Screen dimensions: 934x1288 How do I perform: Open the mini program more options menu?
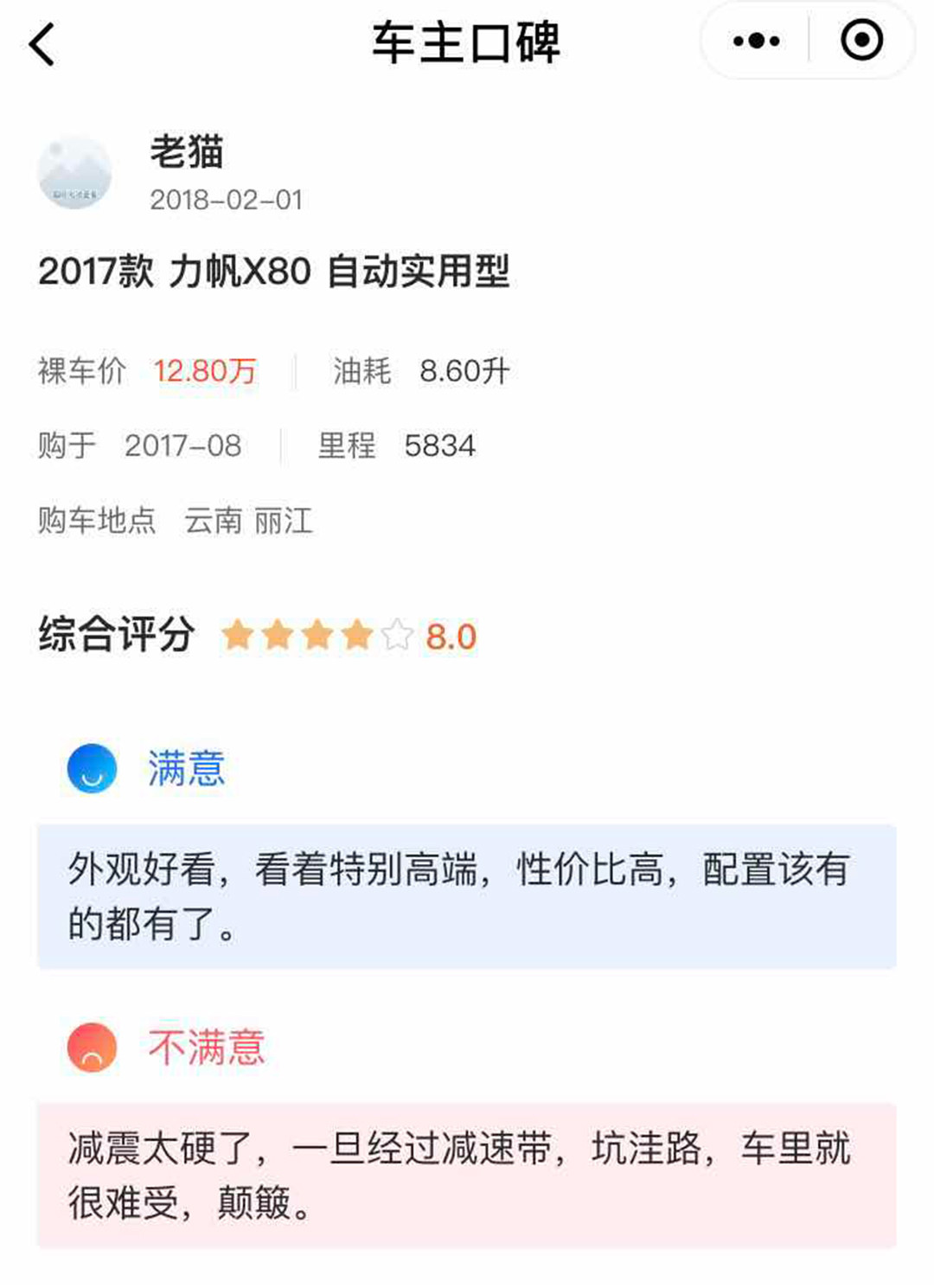(x=756, y=41)
